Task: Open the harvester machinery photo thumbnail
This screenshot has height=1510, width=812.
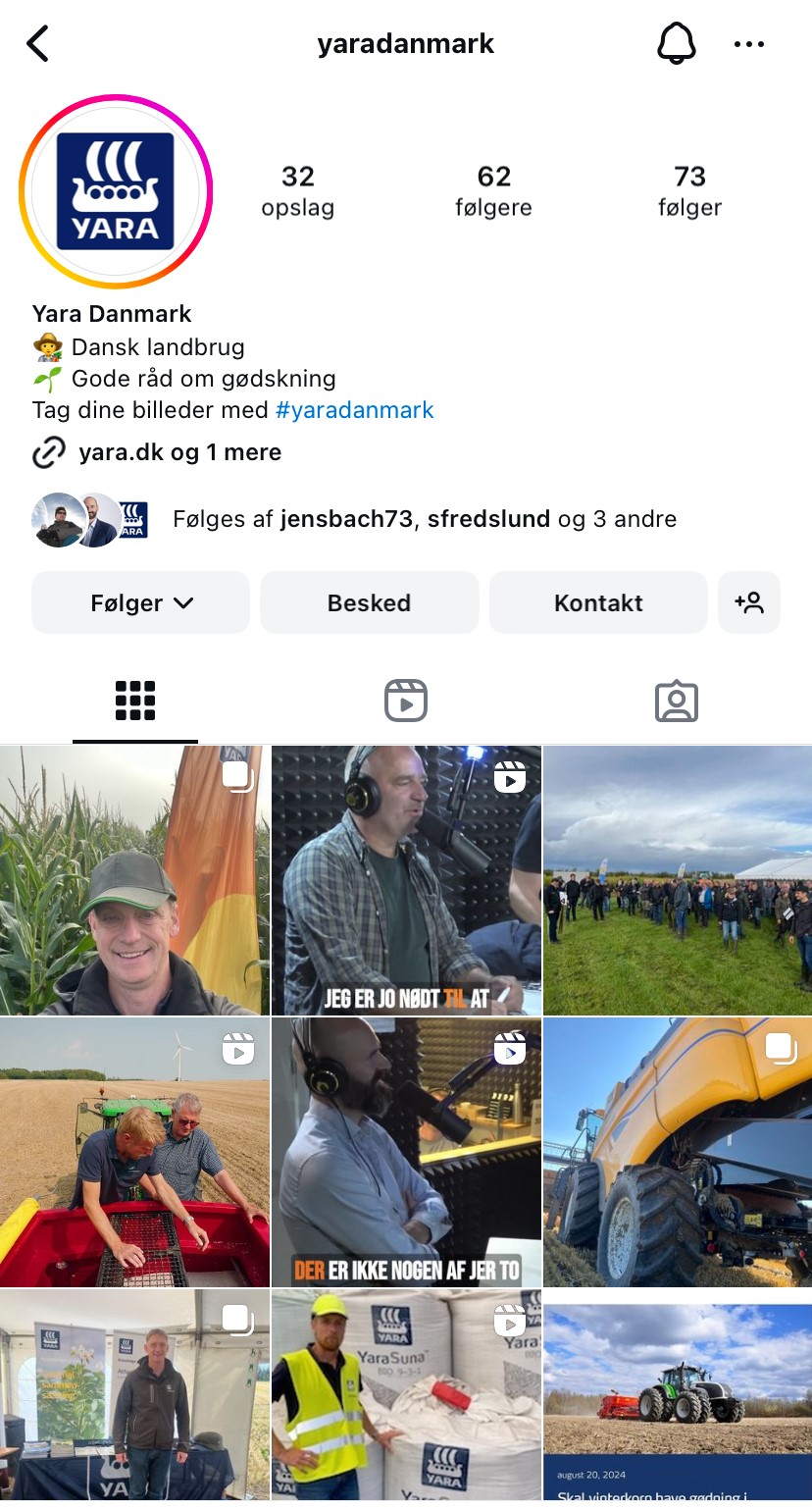Action: 676,1151
